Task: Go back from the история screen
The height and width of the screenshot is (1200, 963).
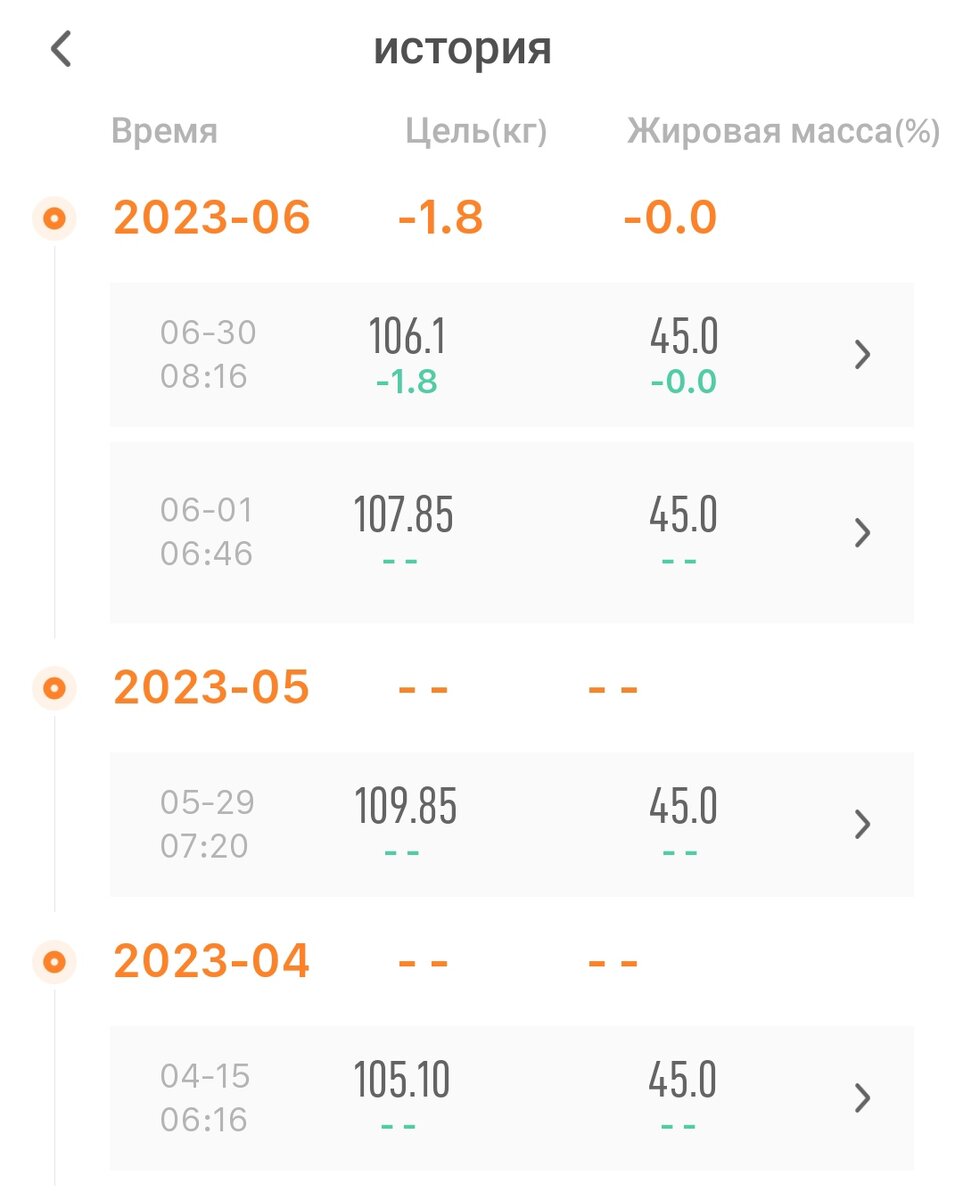Action: click(x=62, y=49)
